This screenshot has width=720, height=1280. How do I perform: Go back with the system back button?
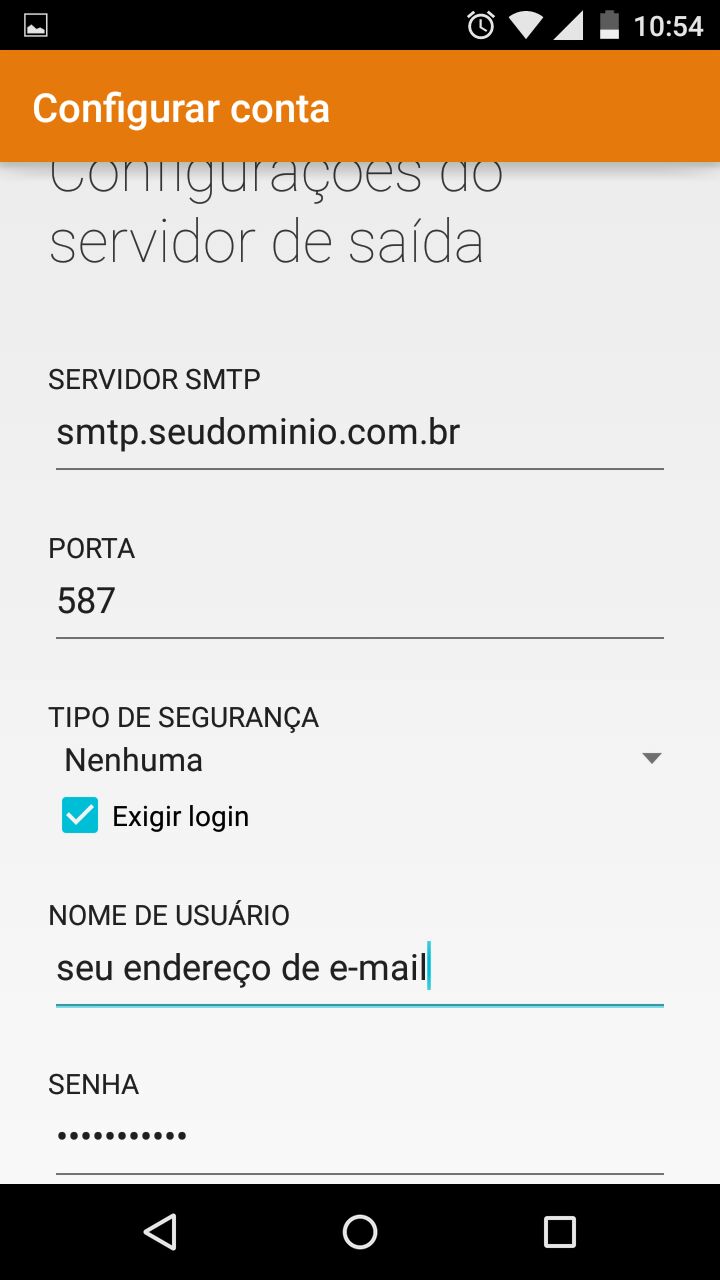[x=160, y=1232]
